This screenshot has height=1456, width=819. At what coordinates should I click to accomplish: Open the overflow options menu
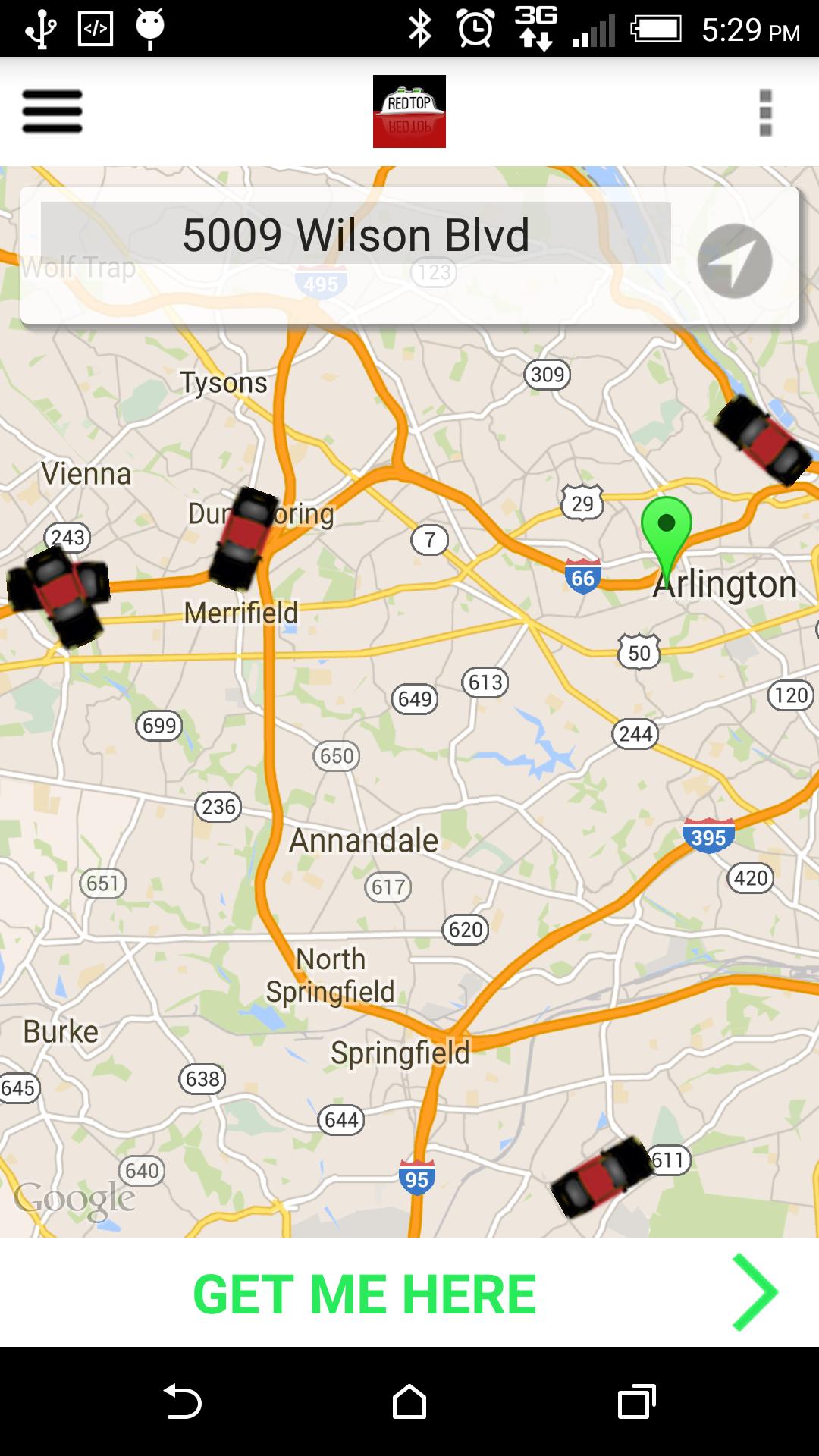point(765,113)
